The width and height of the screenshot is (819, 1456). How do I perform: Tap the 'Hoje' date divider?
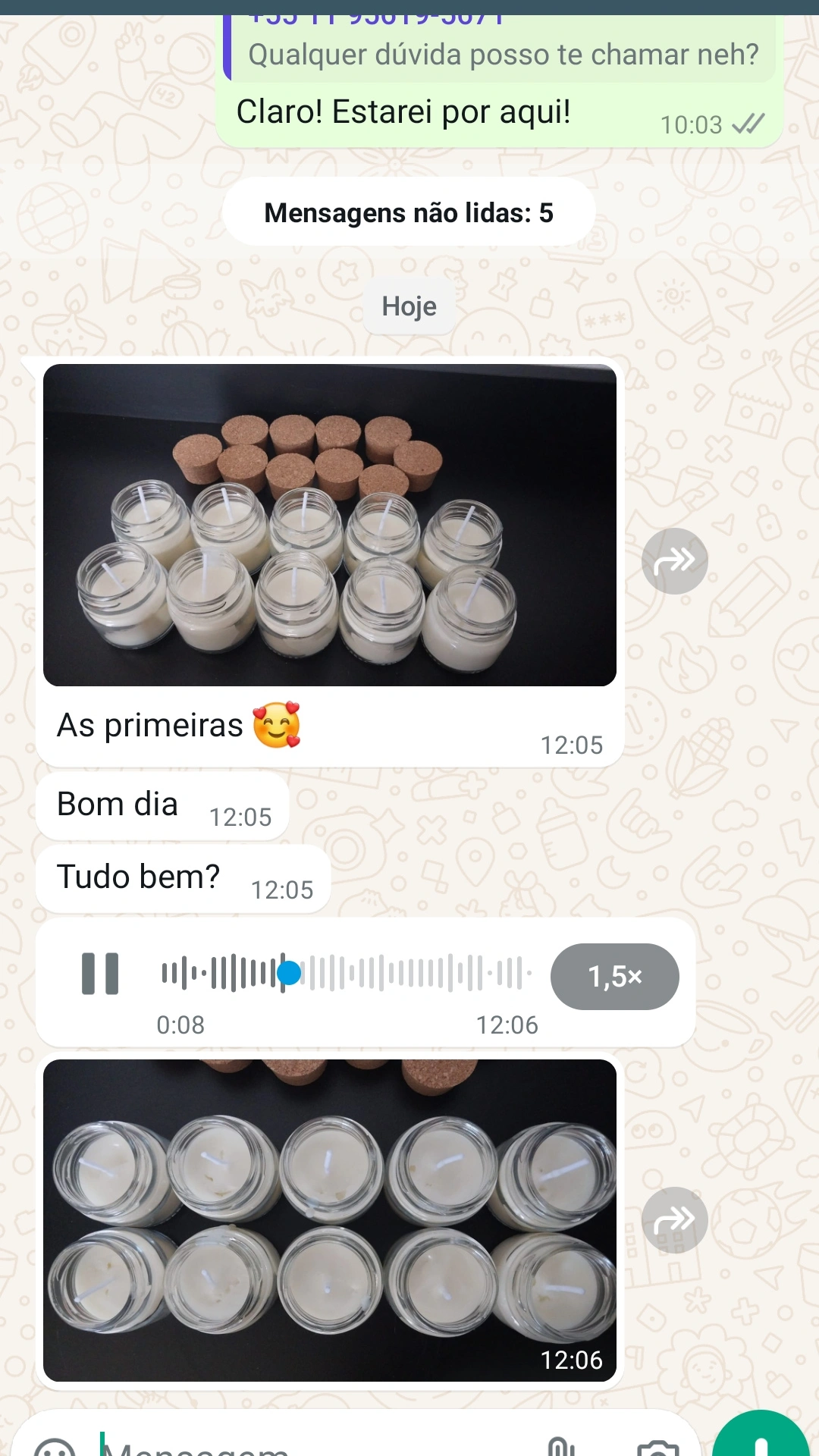[409, 306]
